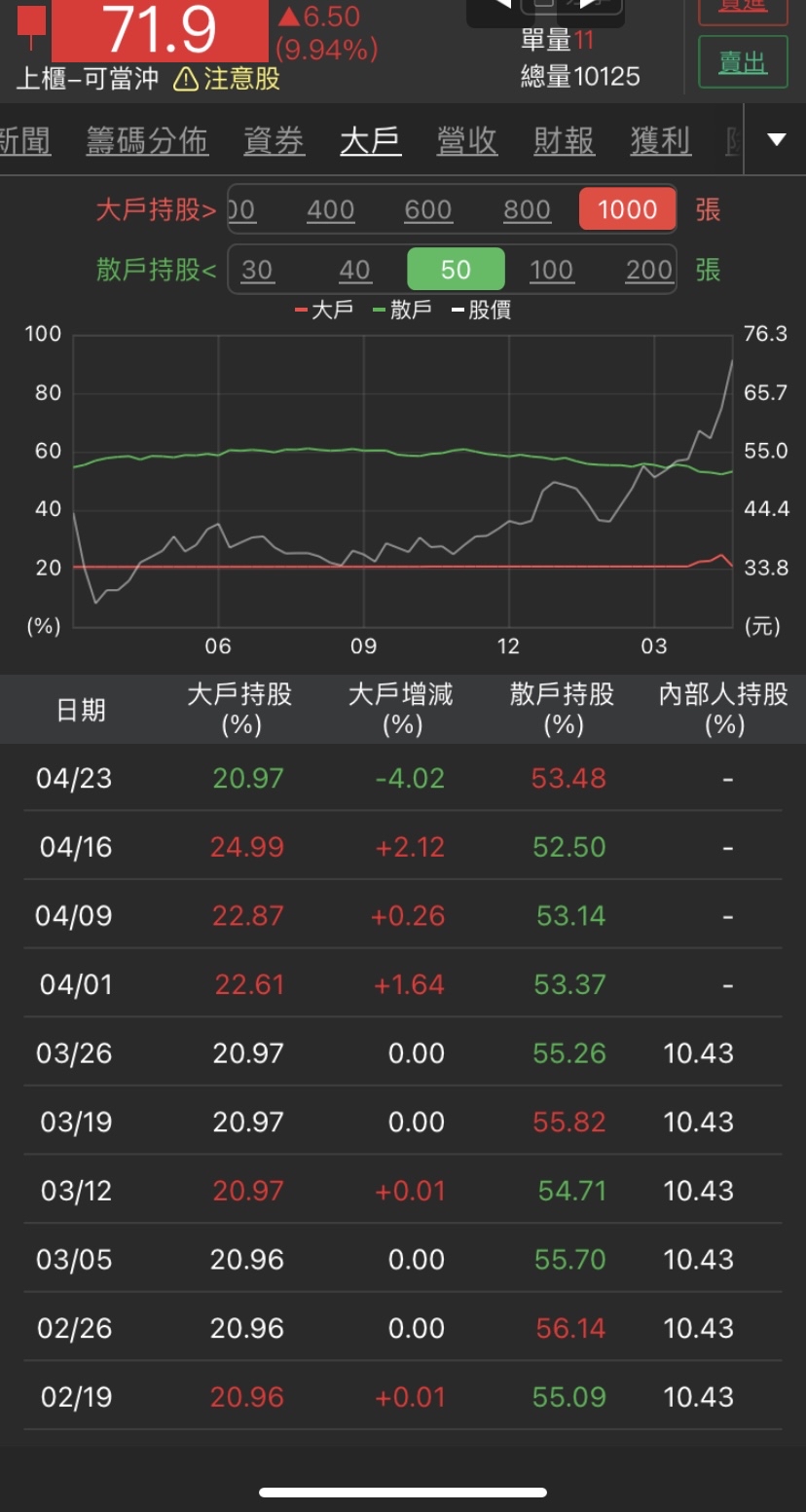Set 散戶持股 threshold to 40
The width and height of the screenshot is (806, 1512).
tap(354, 270)
